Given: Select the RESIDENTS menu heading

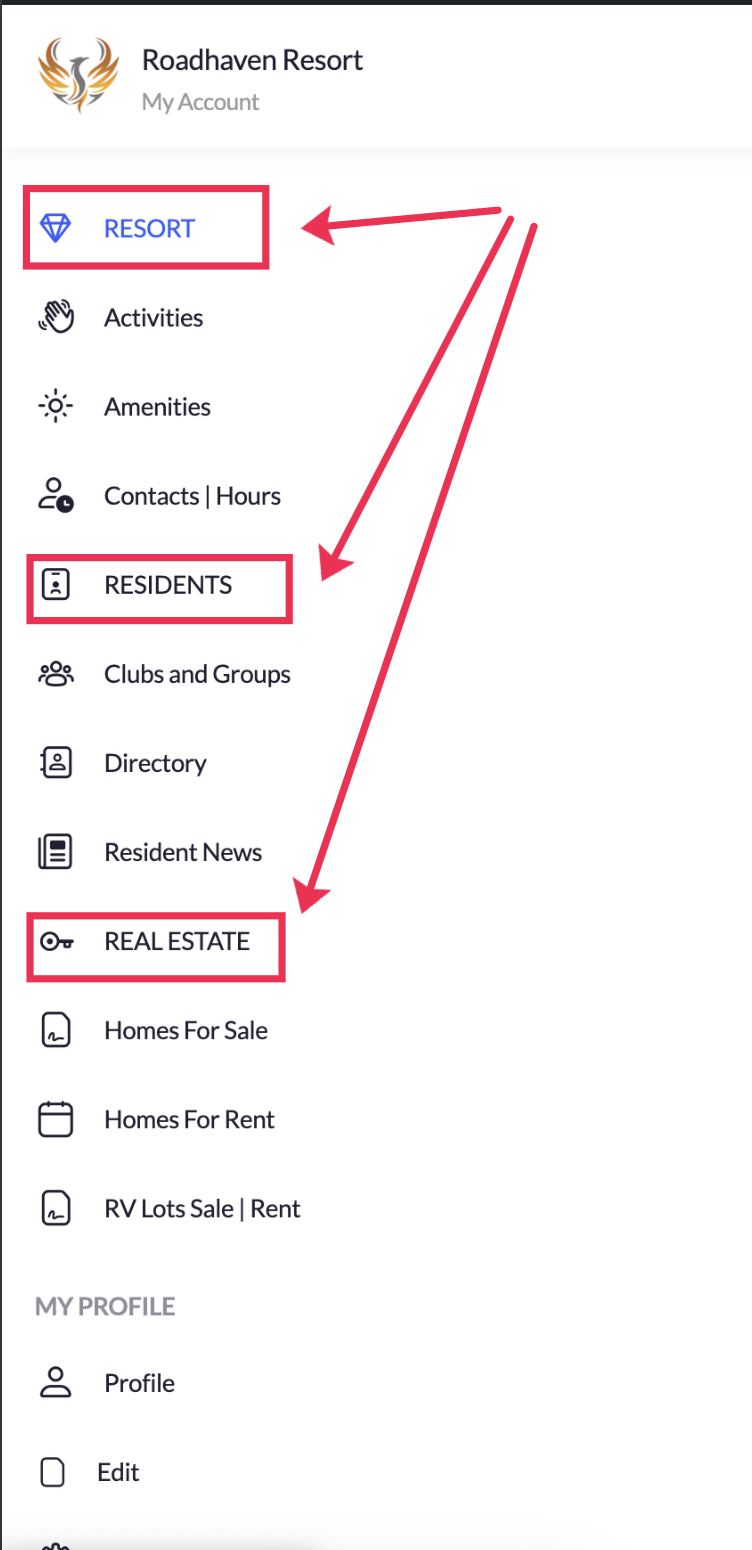Looking at the screenshot, I should click(x=168, y=585).
